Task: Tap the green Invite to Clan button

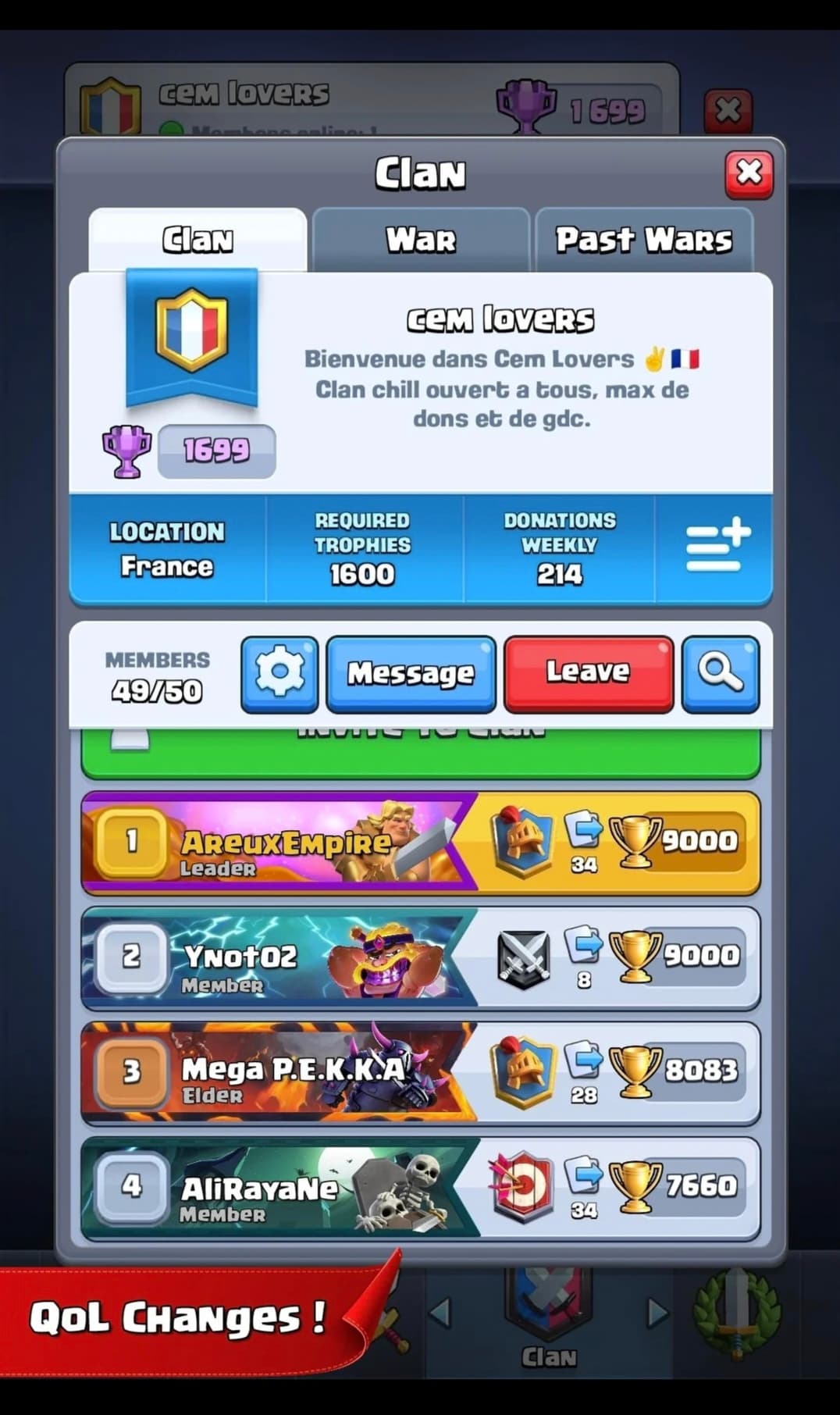Action: (x=421, y=753)
